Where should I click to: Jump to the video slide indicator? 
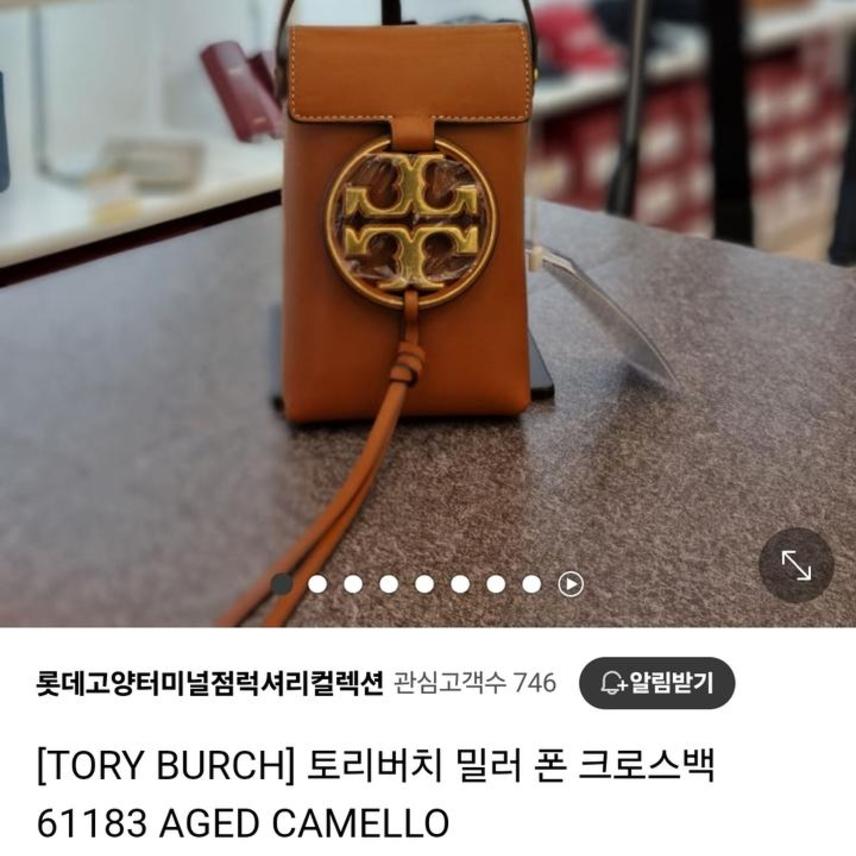tap(571, 584)
